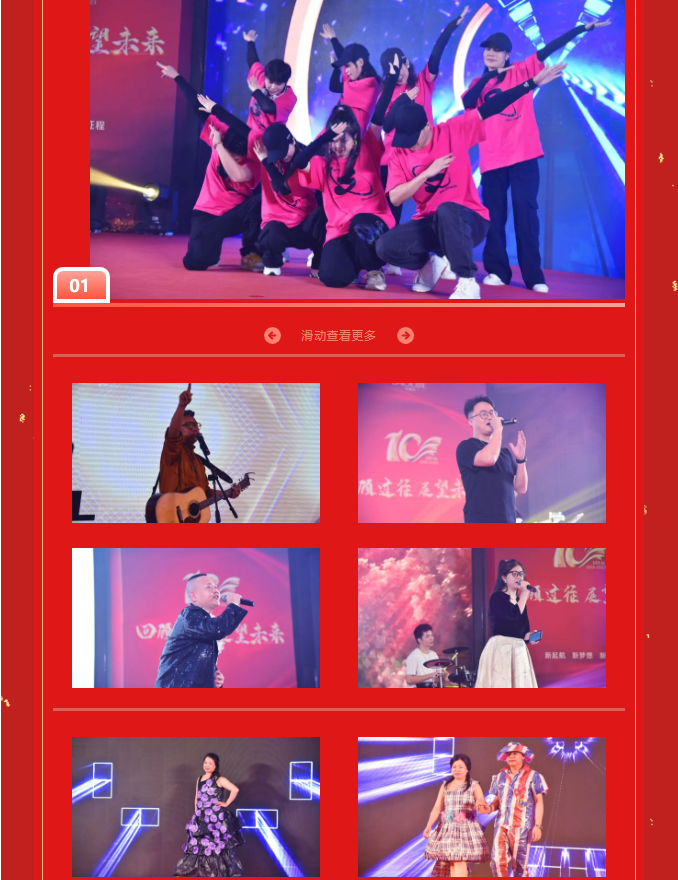Open the photo of the guitarist pointing up
The width and height of the screenshot is (678, 880).
click(x=196, y=453)
